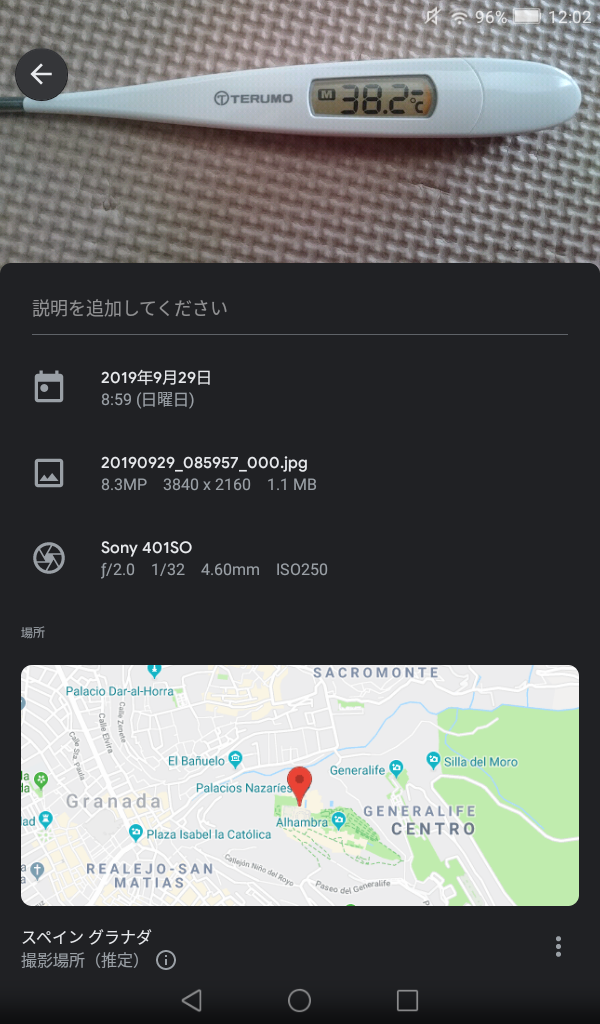The height and width of the screenshot is (1024, 600).
Task: Open the location overflow menu
Action: [558, 946]
